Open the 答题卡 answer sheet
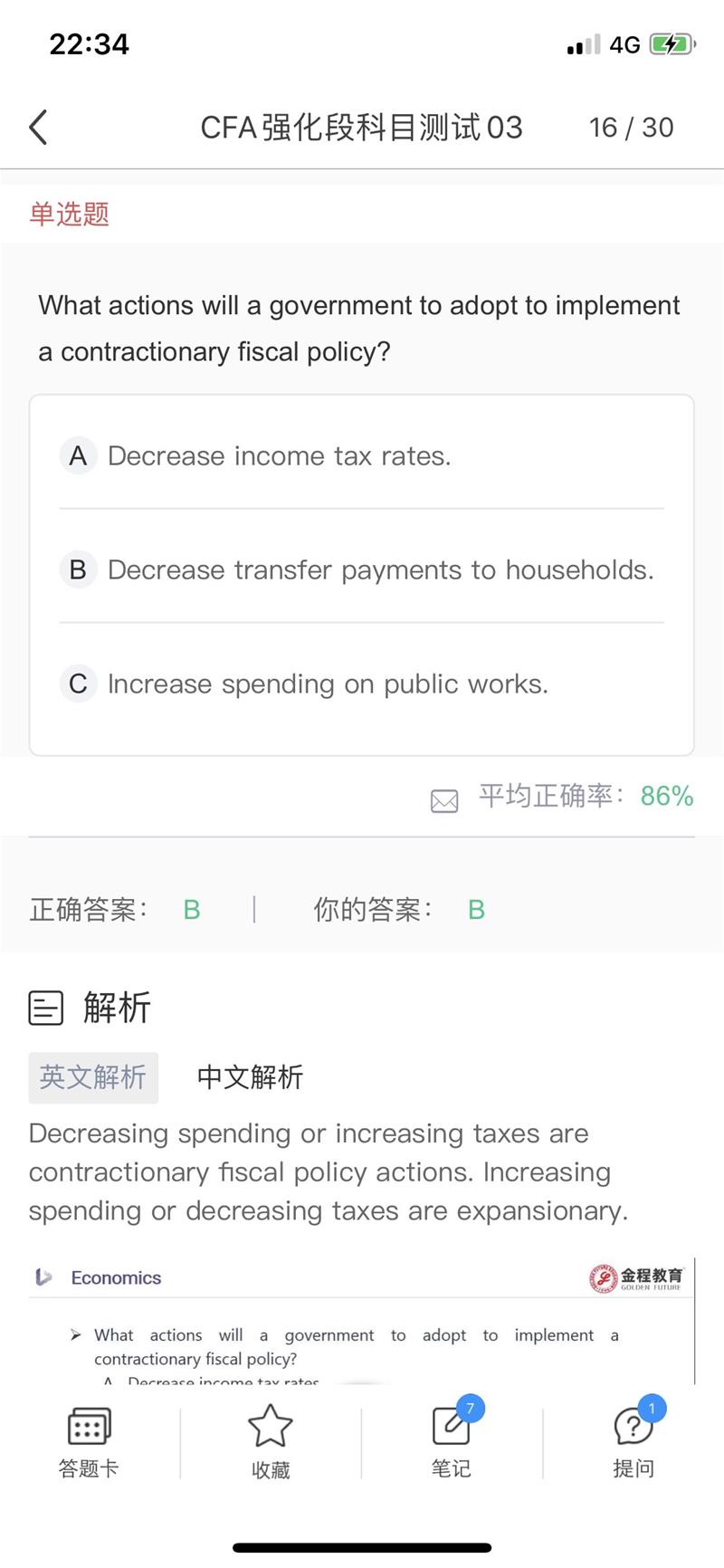The width and height of the screenshot is (724, 1568). tap(89, 1443)
